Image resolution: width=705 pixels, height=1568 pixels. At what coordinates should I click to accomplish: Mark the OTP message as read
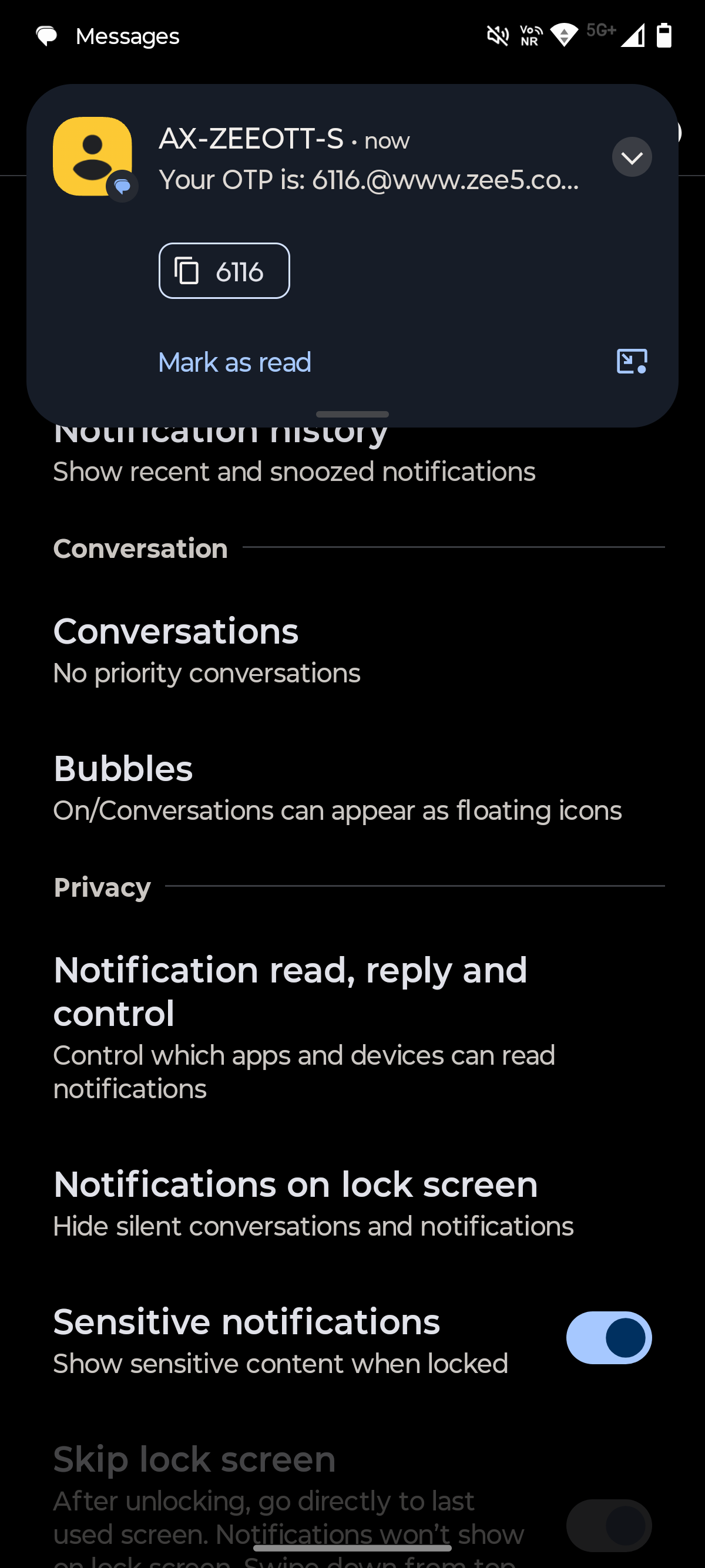coord(234,362)
